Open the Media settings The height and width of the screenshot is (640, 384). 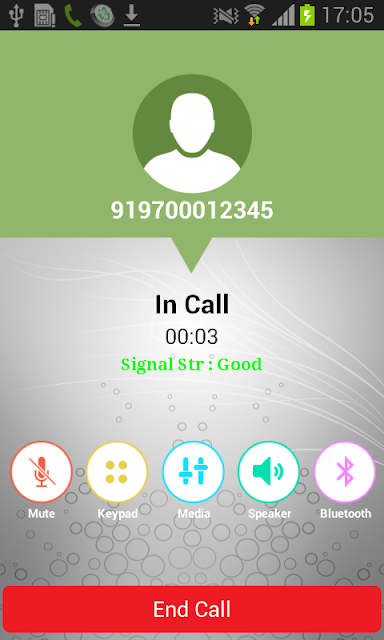click(193, 472)
